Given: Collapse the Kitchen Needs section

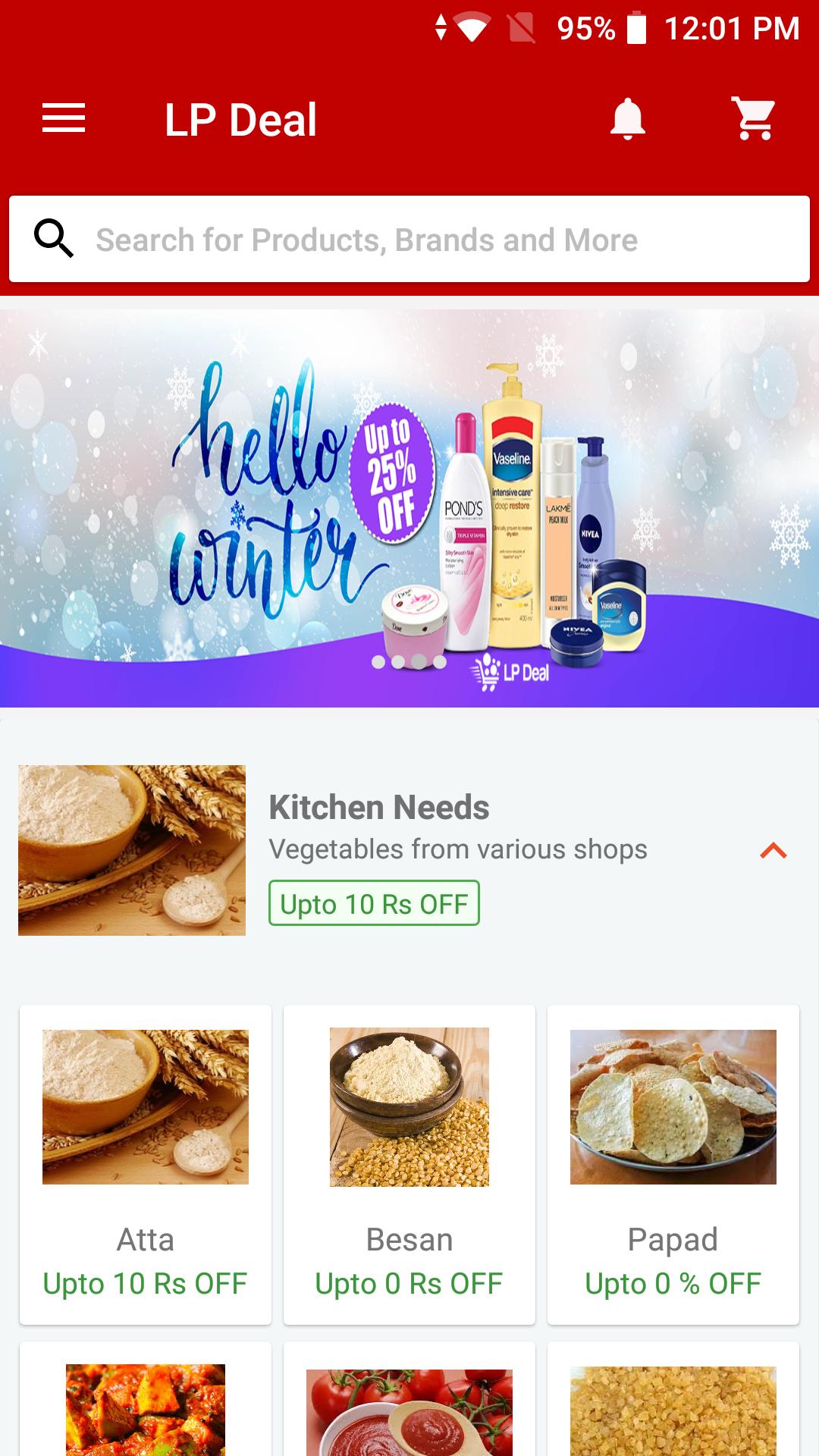Looking at the screenshot, I should (773, 851).
